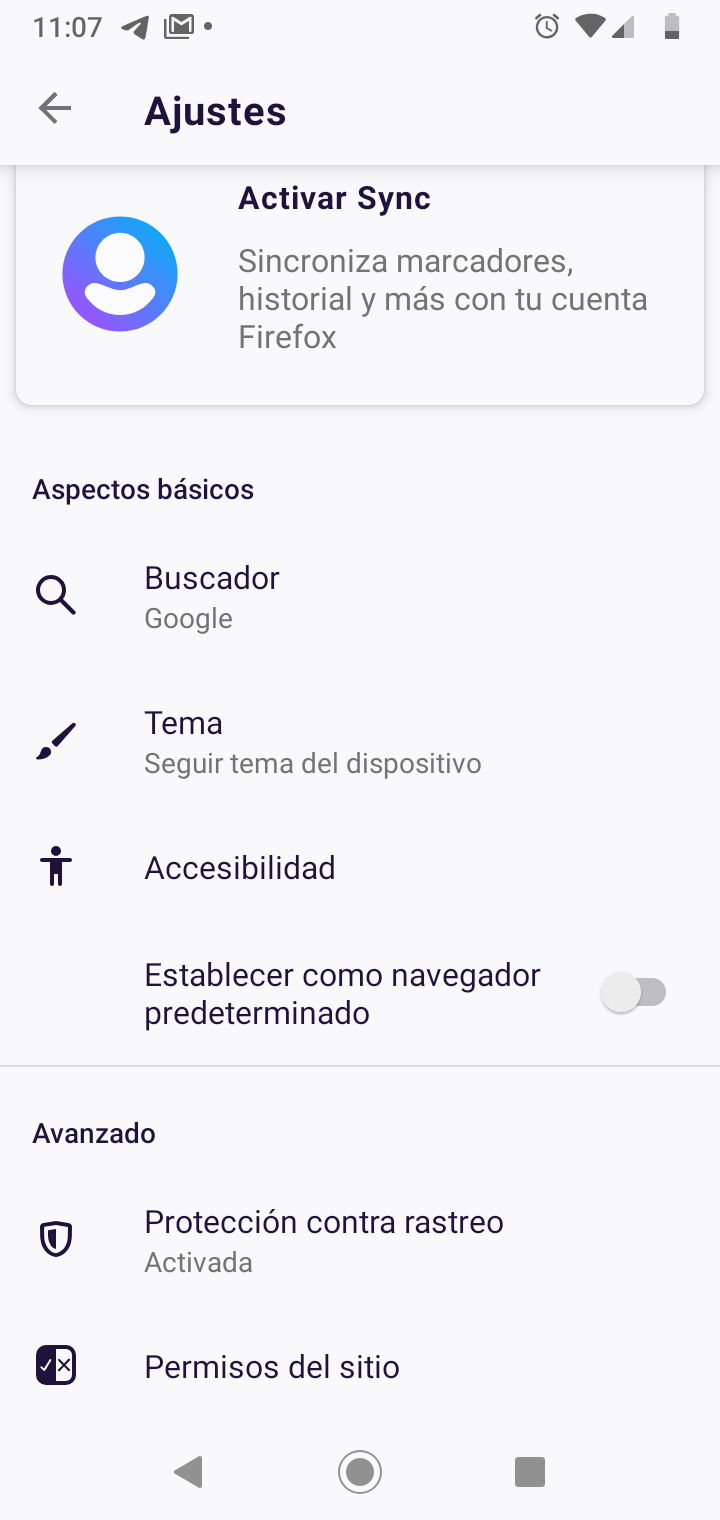Toggle Establecer como navegador predeterminado switch
The width and height of the screenshot is (720, 1520).
(x=634, y=993)
